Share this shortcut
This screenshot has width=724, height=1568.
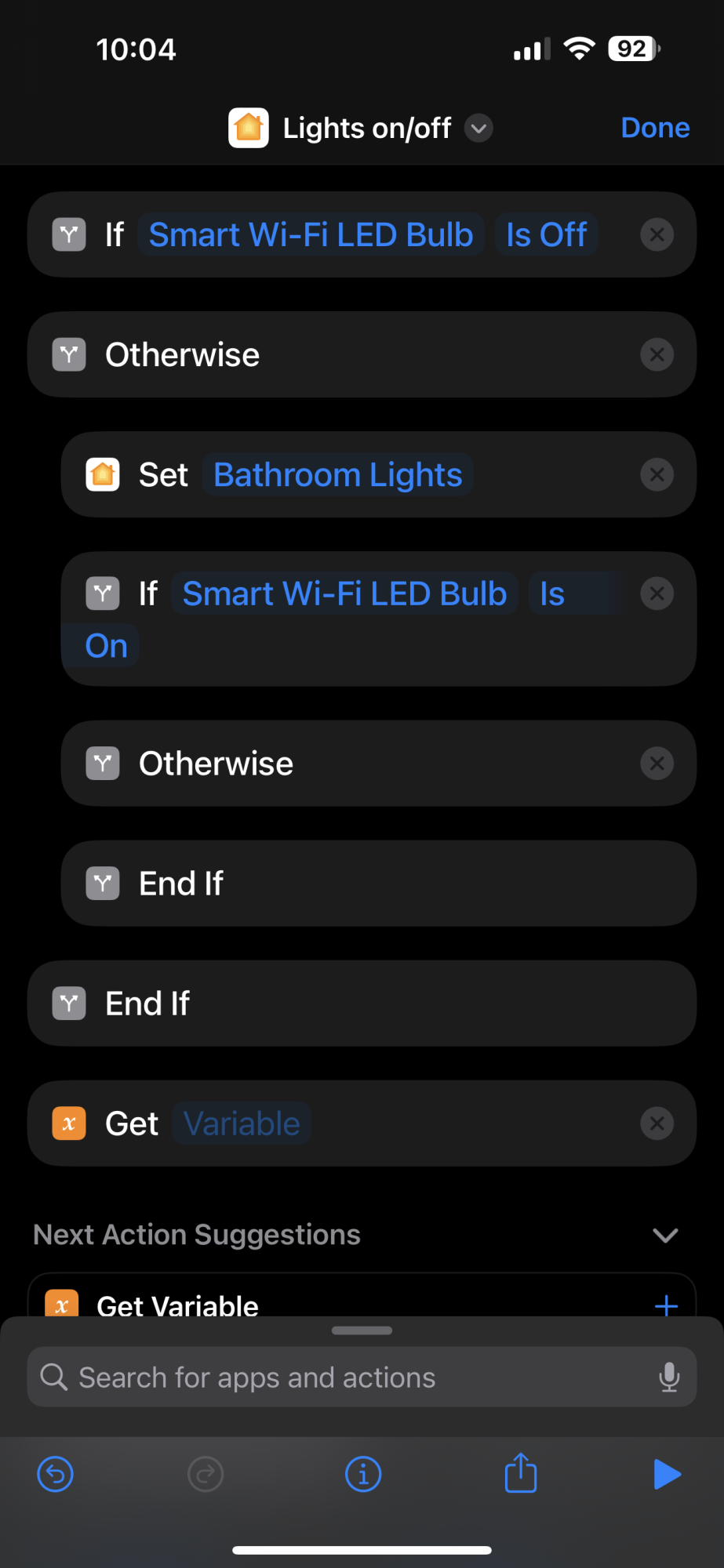click(521, 1472)
